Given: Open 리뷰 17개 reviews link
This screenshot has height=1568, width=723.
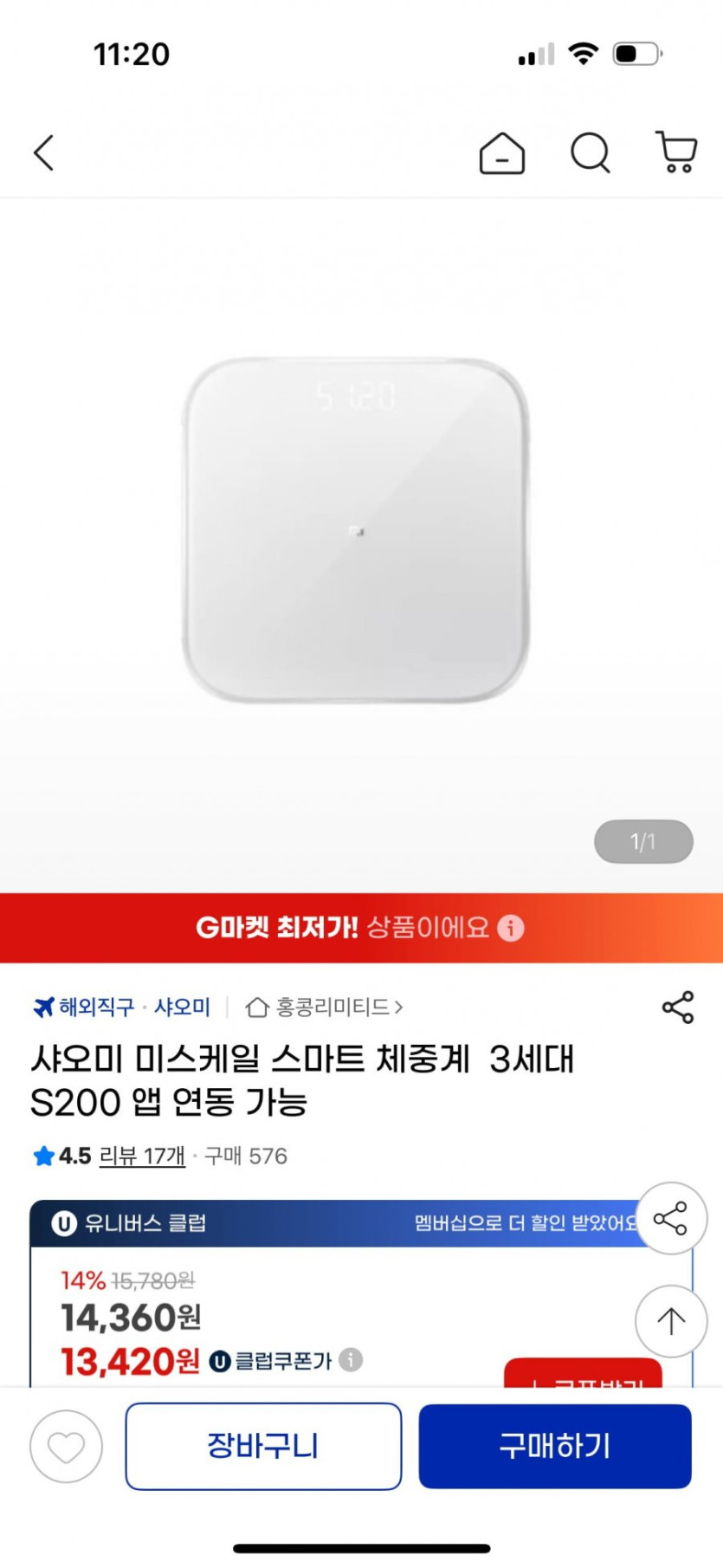Looking at the screenshot, I should [142, 1156].
